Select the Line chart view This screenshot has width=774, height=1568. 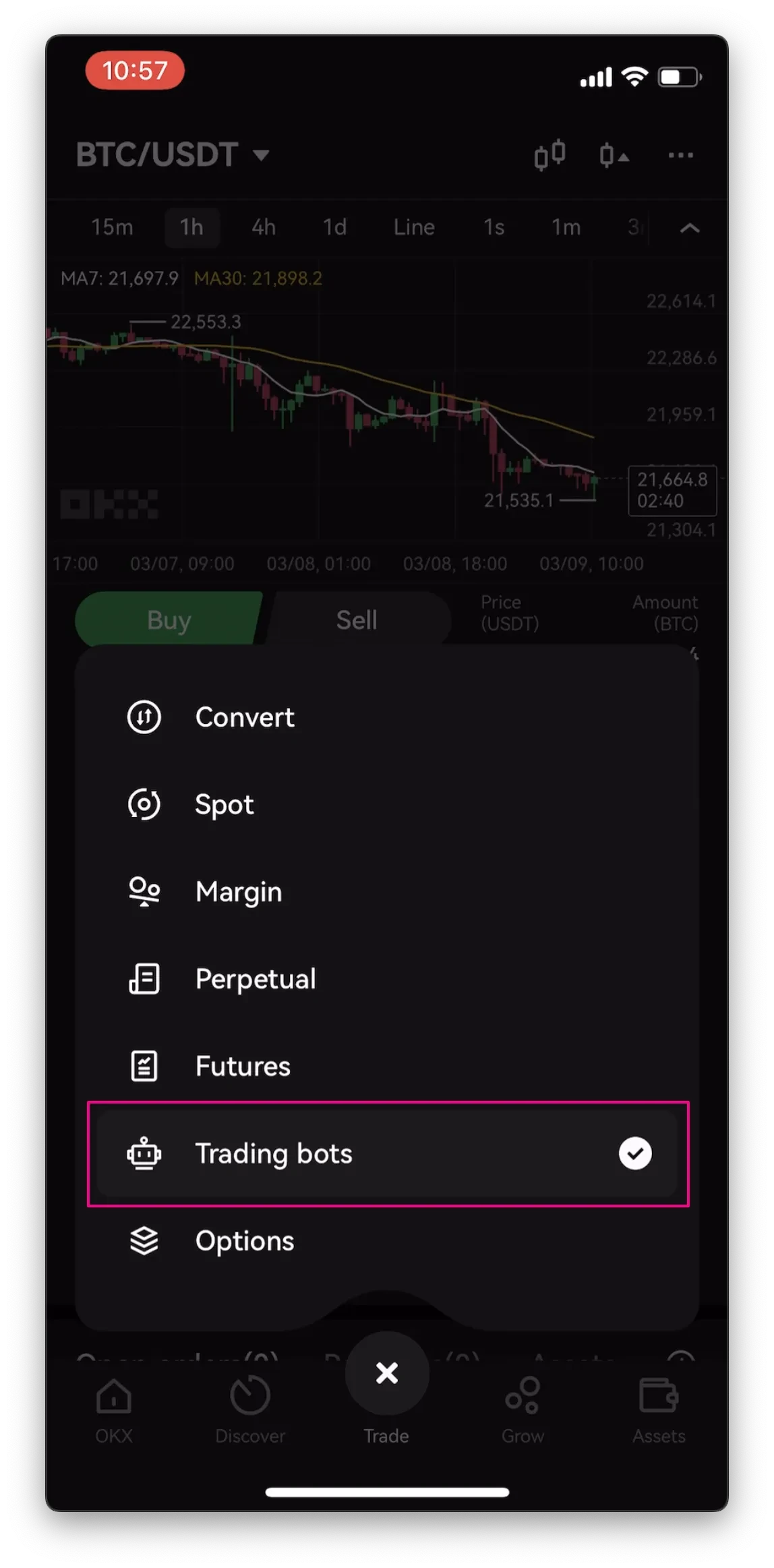click(413, 227)
